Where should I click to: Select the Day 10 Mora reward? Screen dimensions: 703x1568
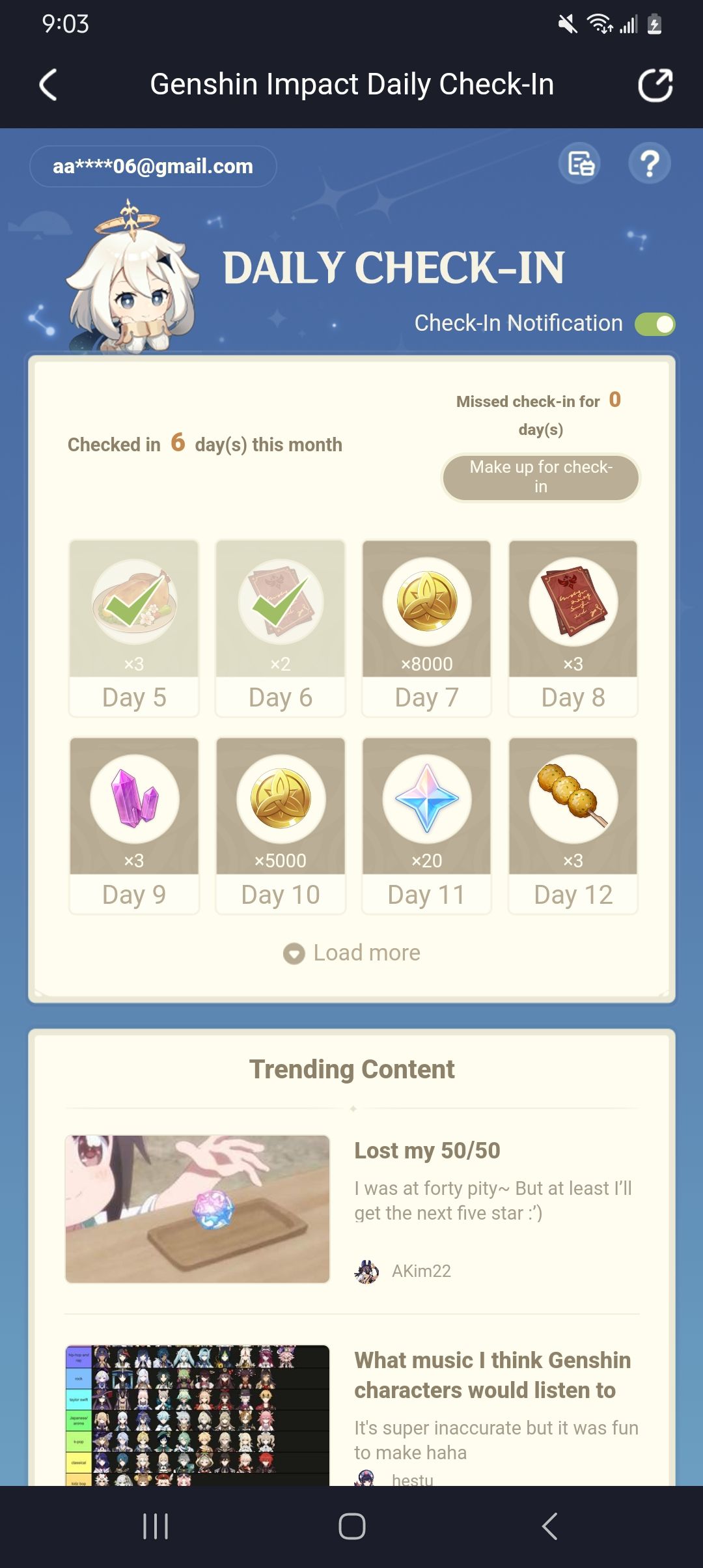pos(281,825)
